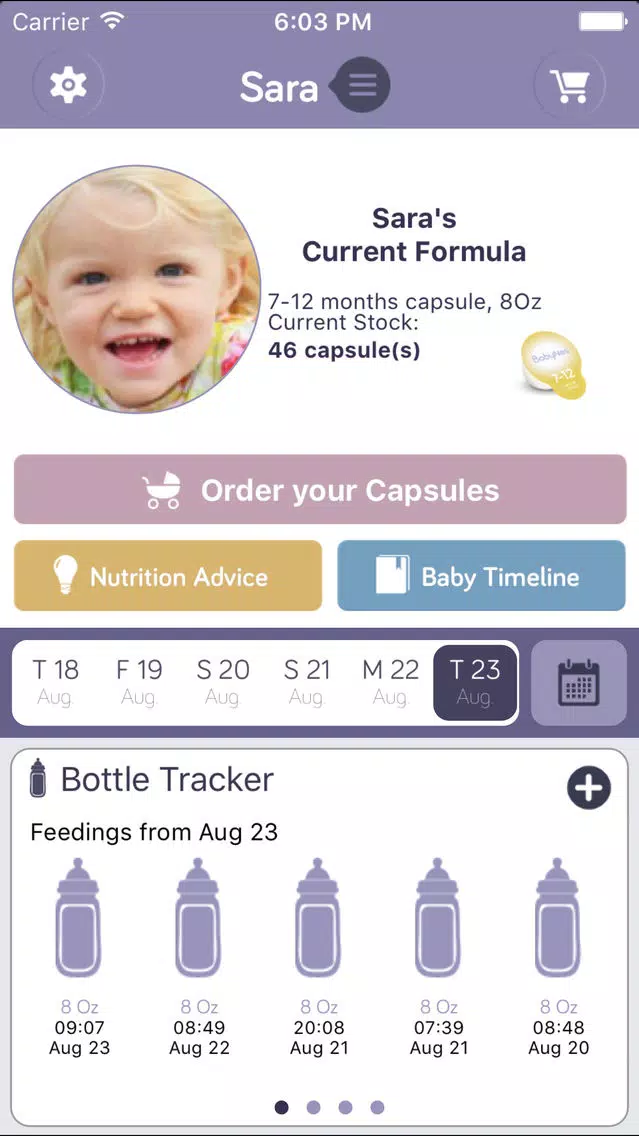Select F 19 Aug. date
This screenshot has width=639, height=1136.
(139, 682)
